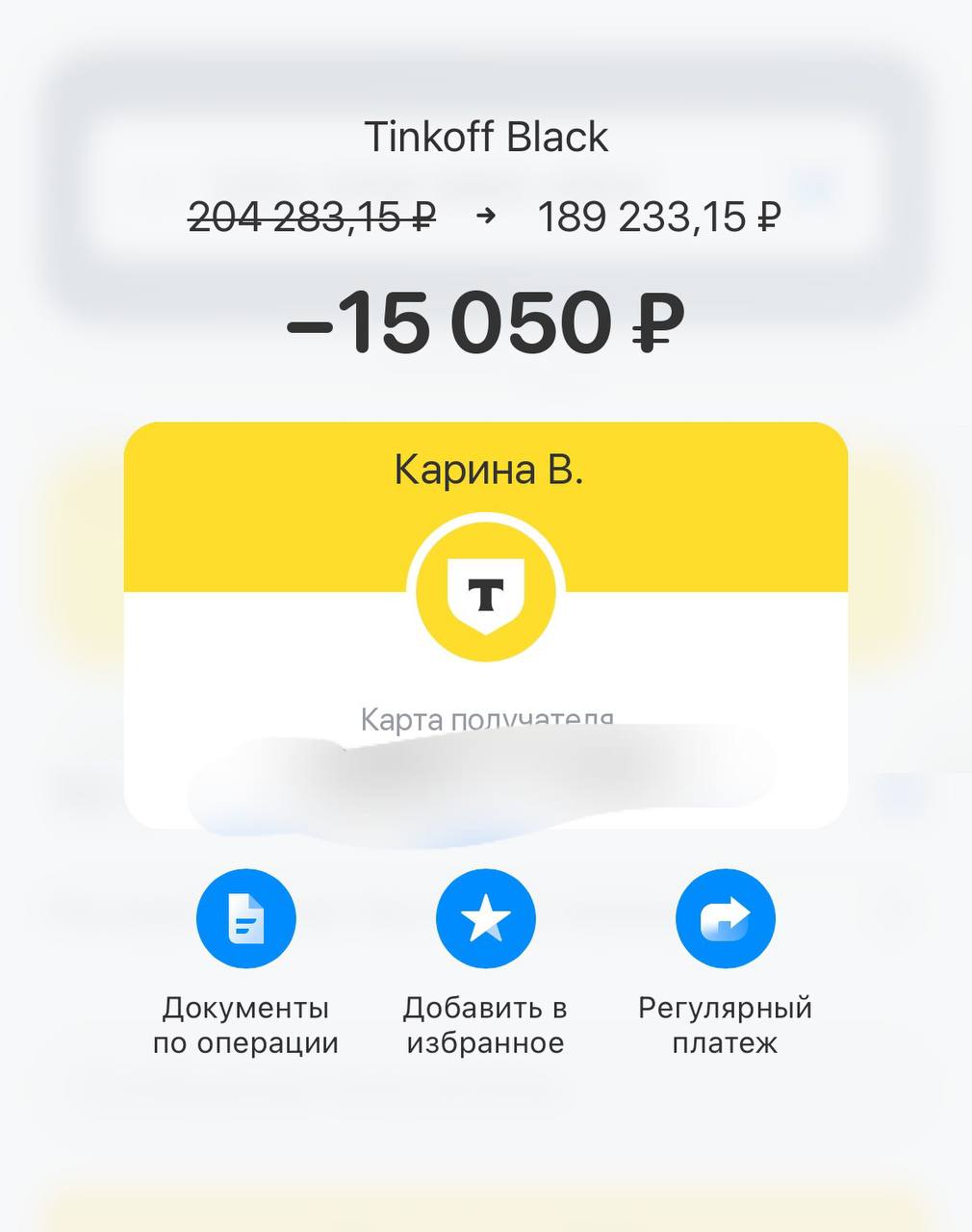Open Документы по операции
The image size is (972, 1232).
[x=246, y=918]
